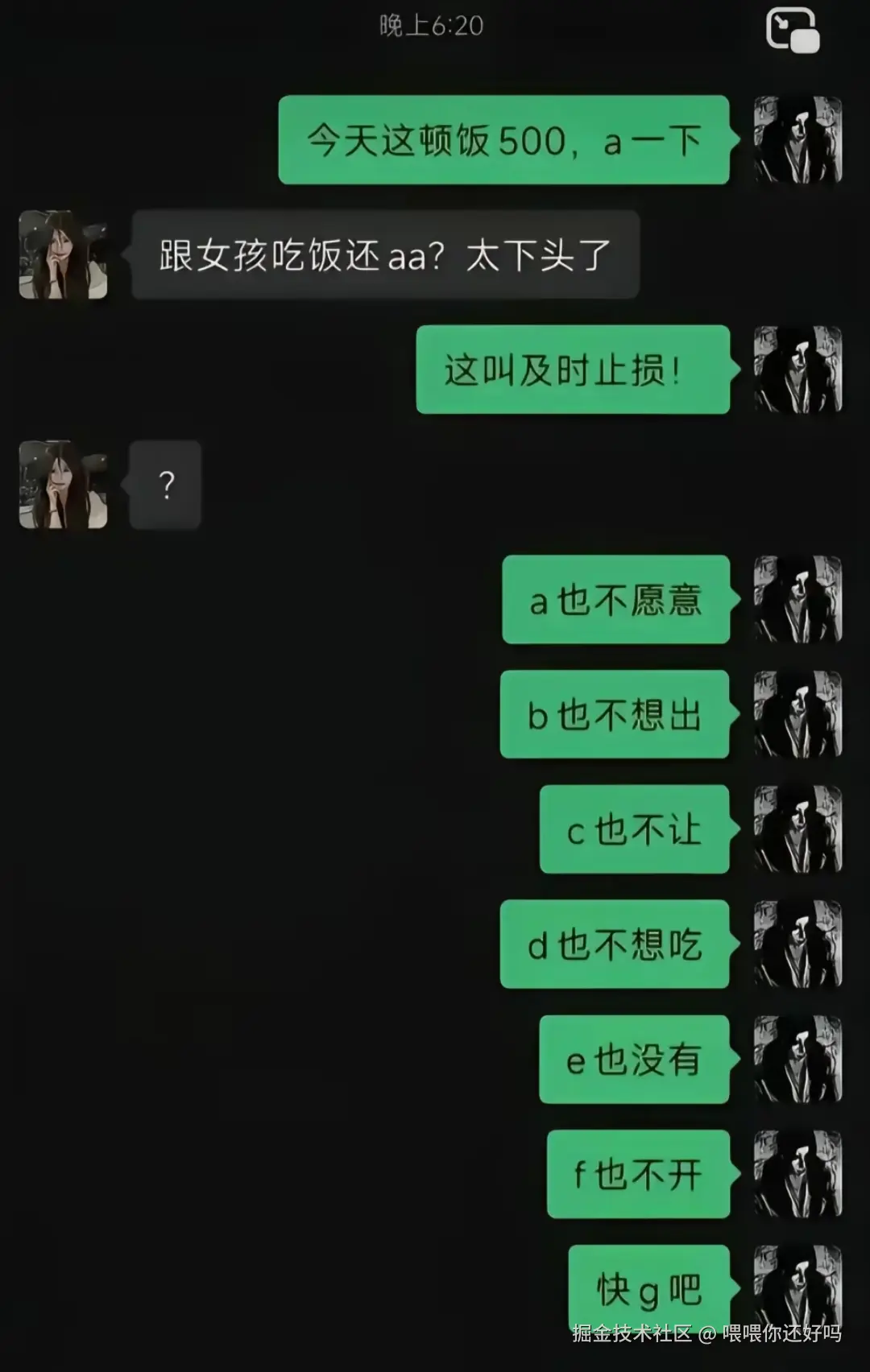Select the 'b也不想出' bubble

click(x=616, y=715)
